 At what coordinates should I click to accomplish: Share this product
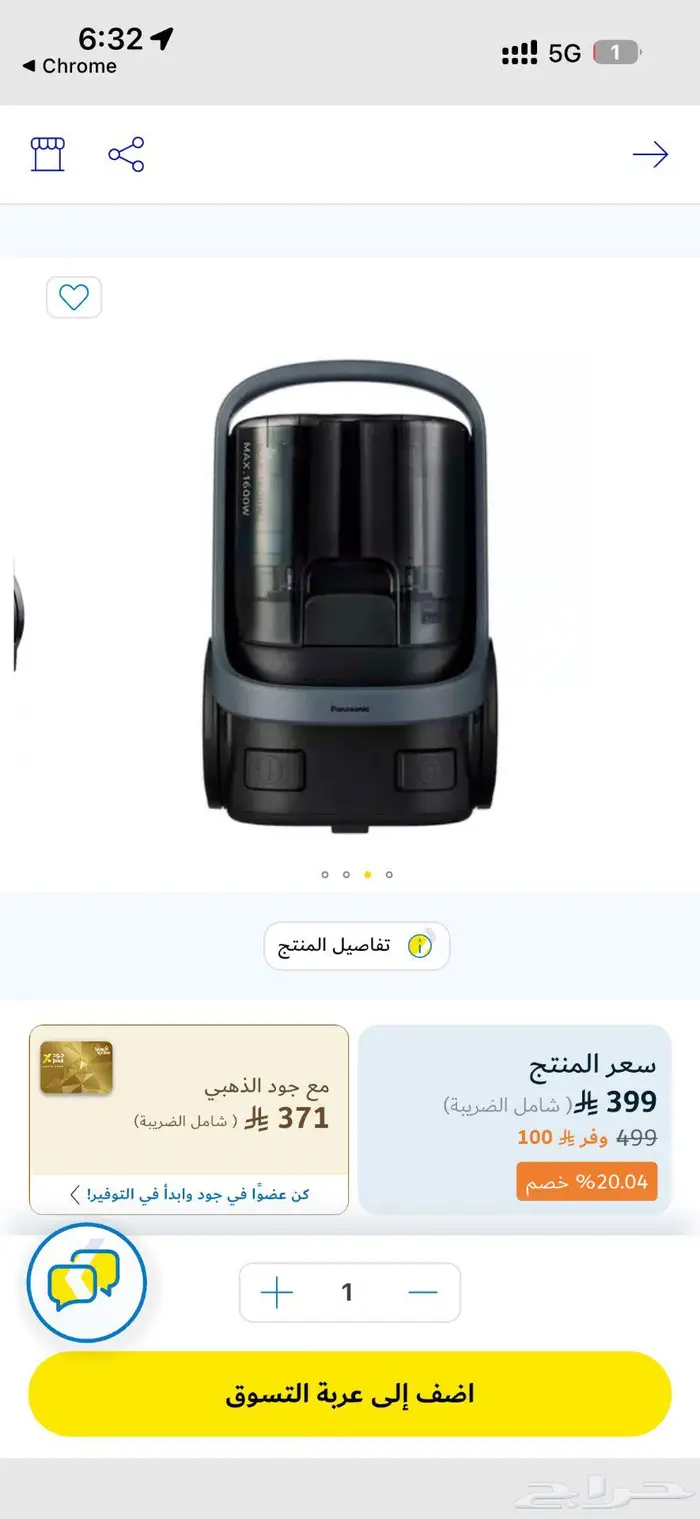(x=126, y=154)
